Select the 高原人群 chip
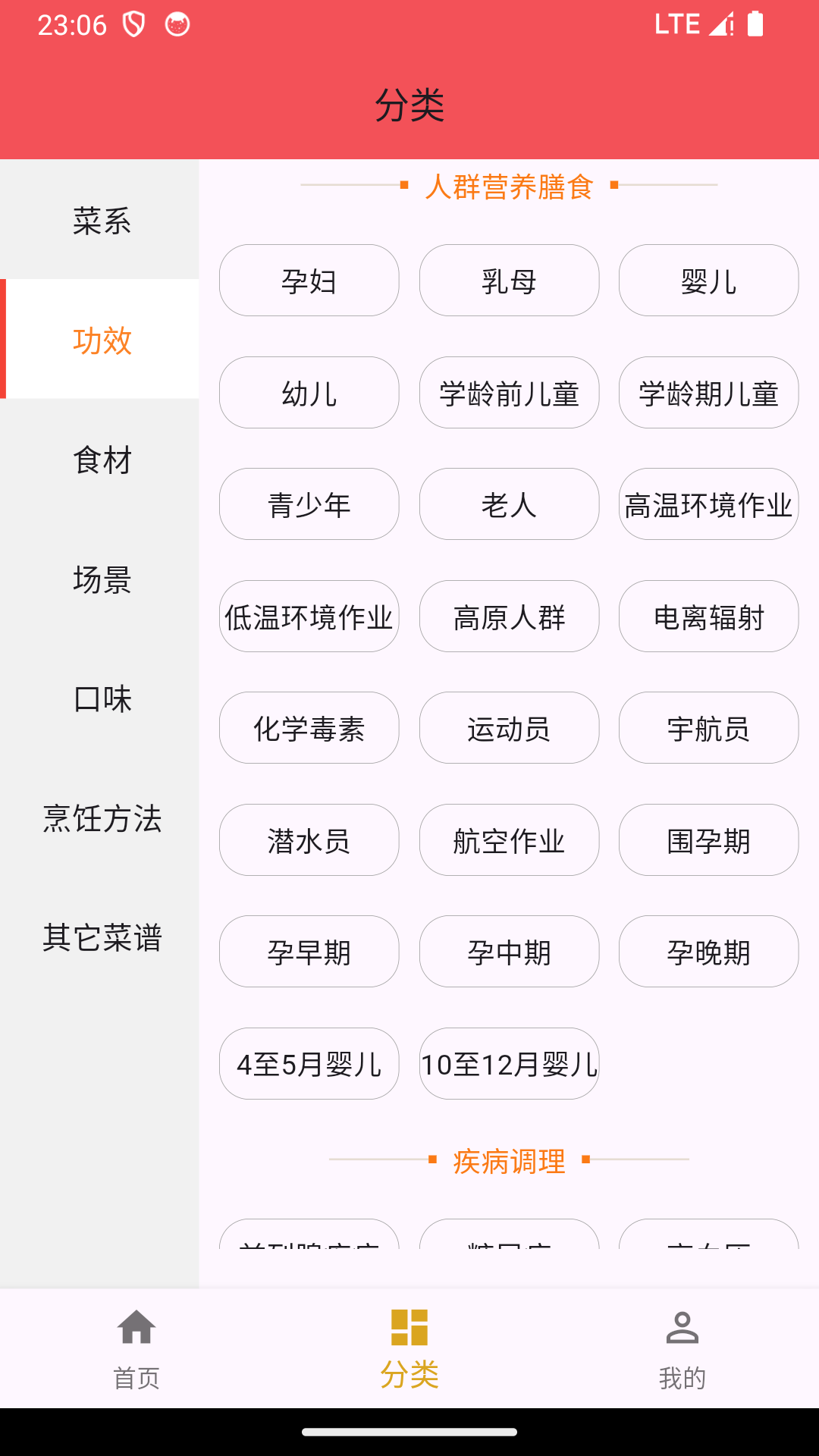 pyautogui.click(x=509, y=617)
